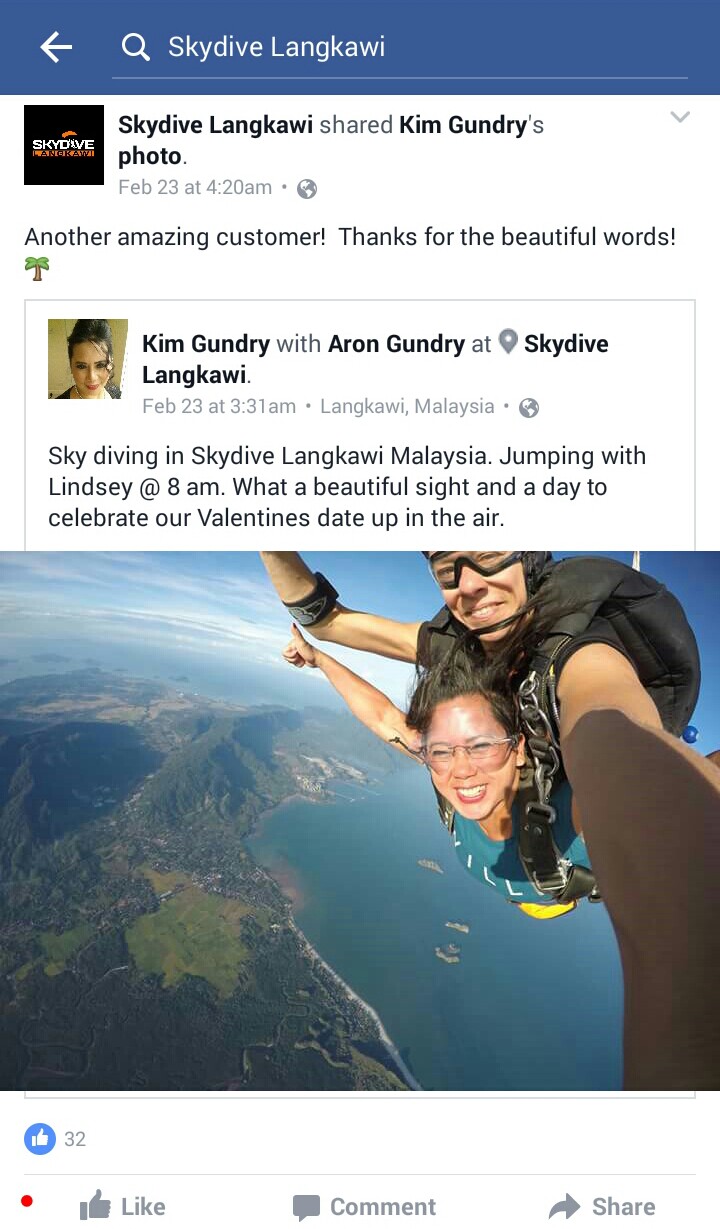Viewport: 720px width, 1229px height.
Task: Go back using the arrow icon
Action: pyautogui.click(x=56, y=47)
